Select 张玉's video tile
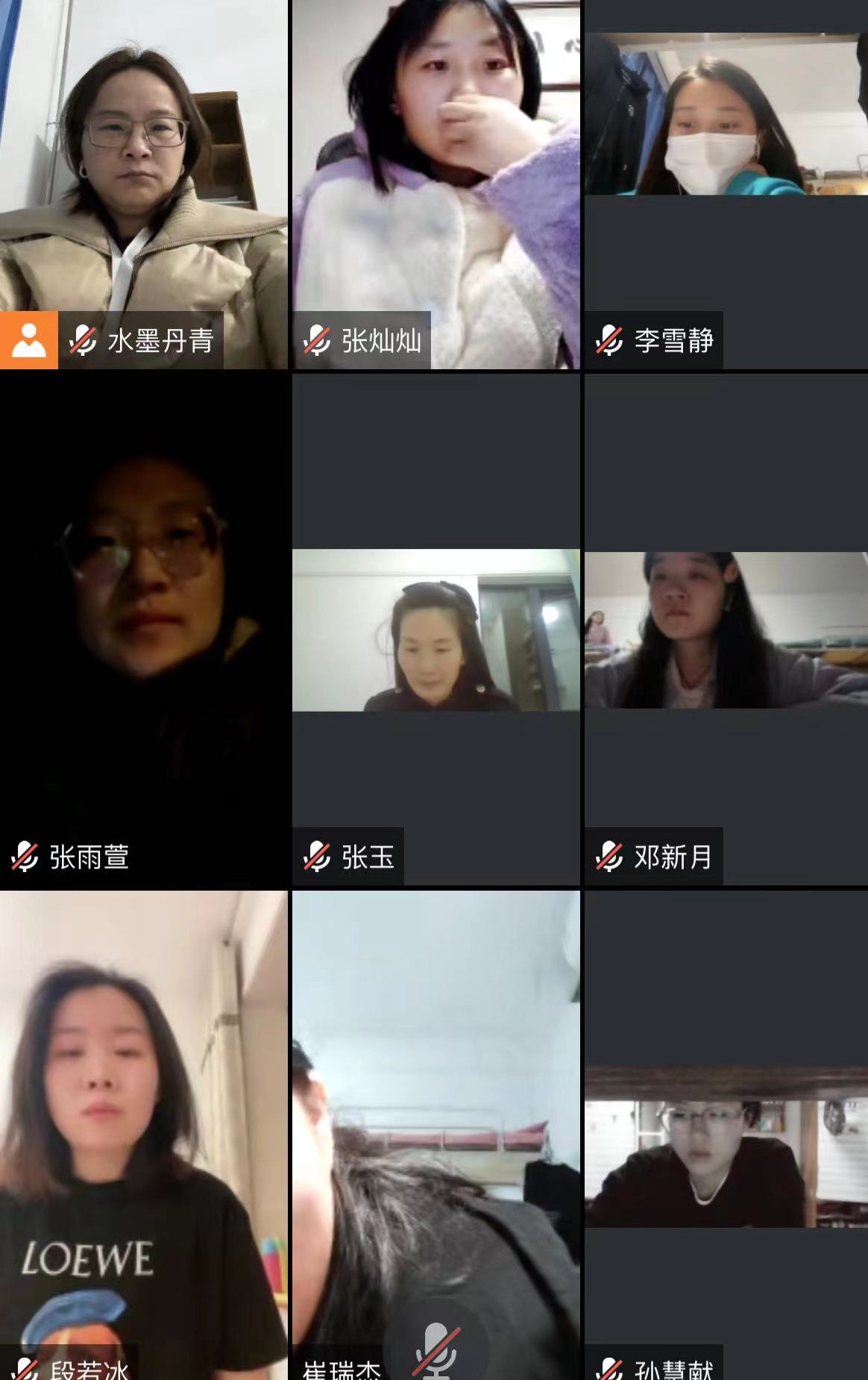The width and height of the screenshot is (868, 1380). (435, 630)
